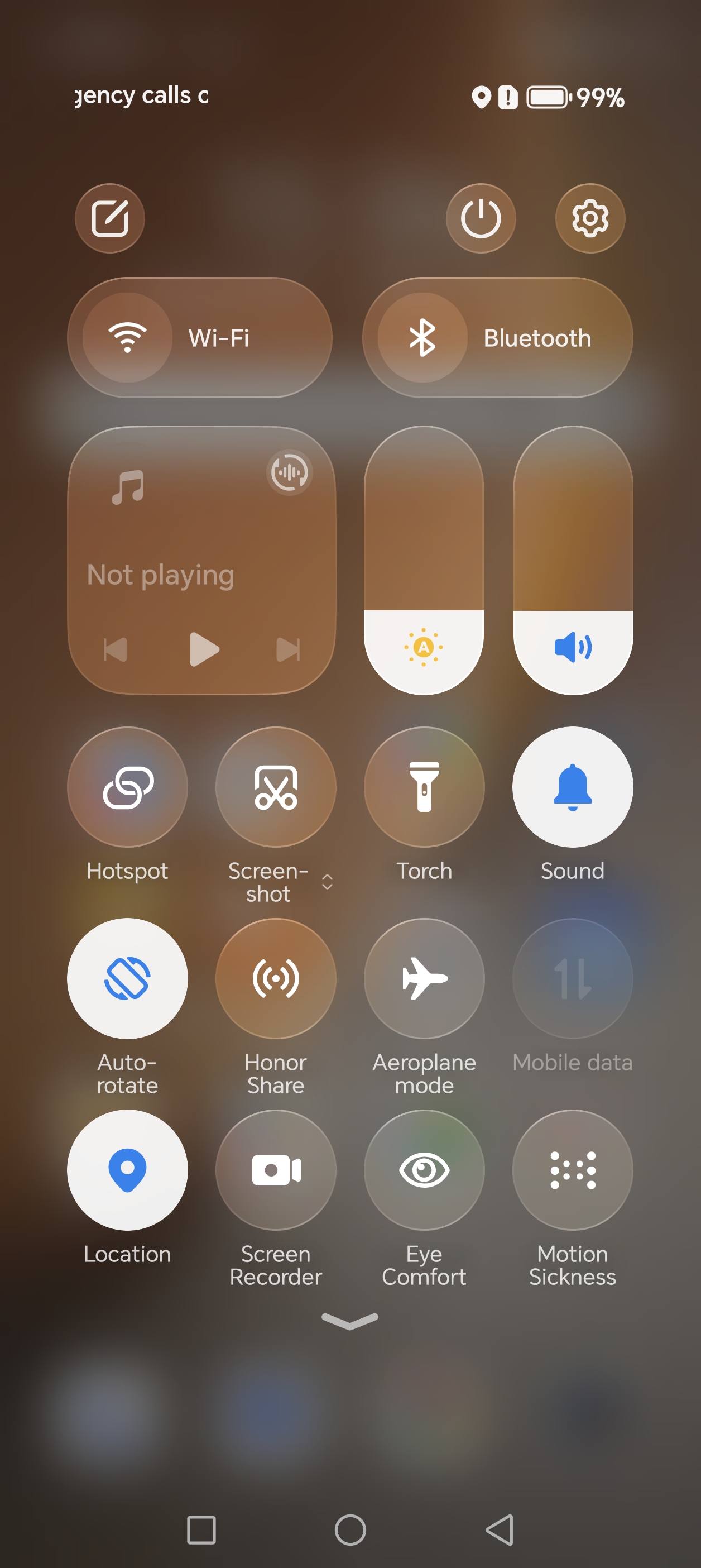This screenshot has width=701, height=1568.
Task: Open the quick settings edit icon
Action: point(109,218)
